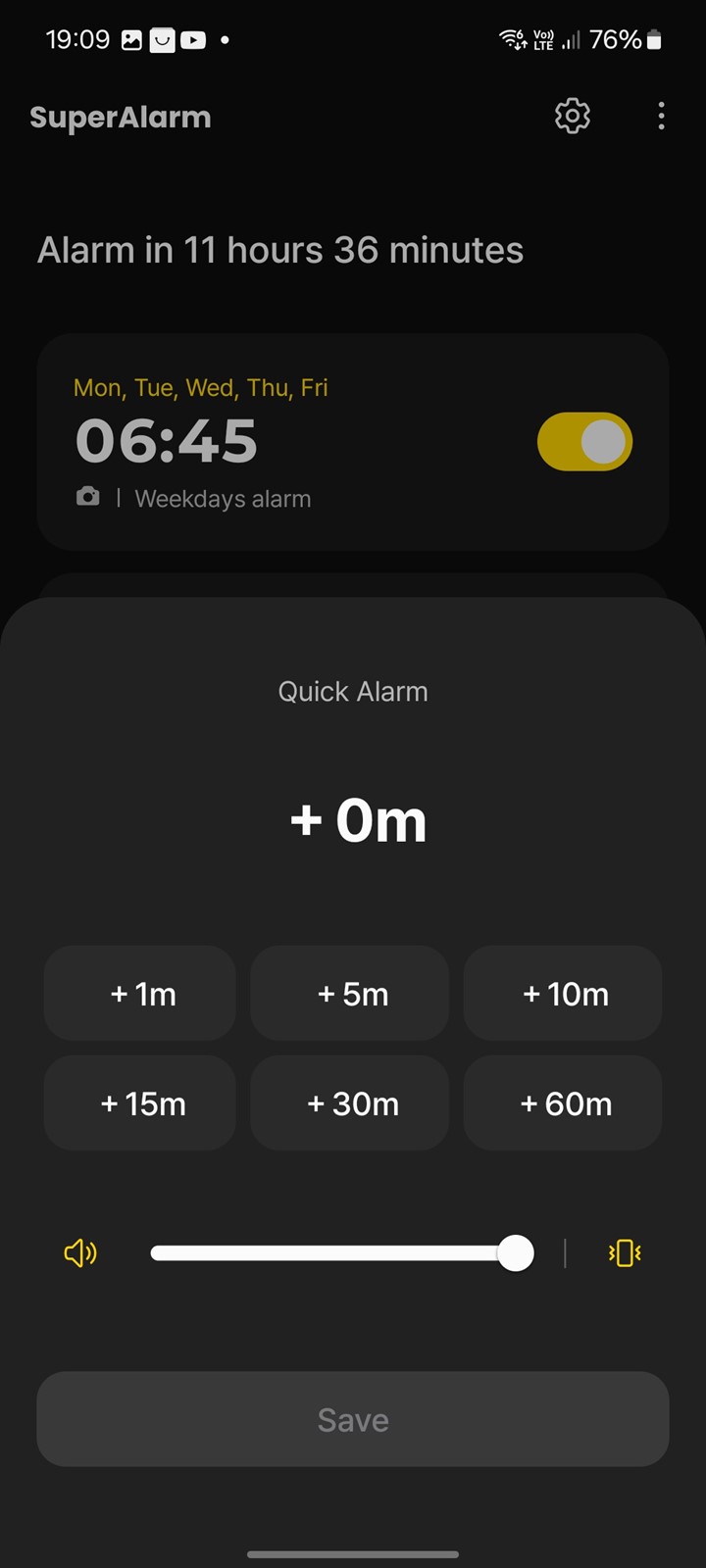Select the +10m quick alarm option

coord(563,994)
